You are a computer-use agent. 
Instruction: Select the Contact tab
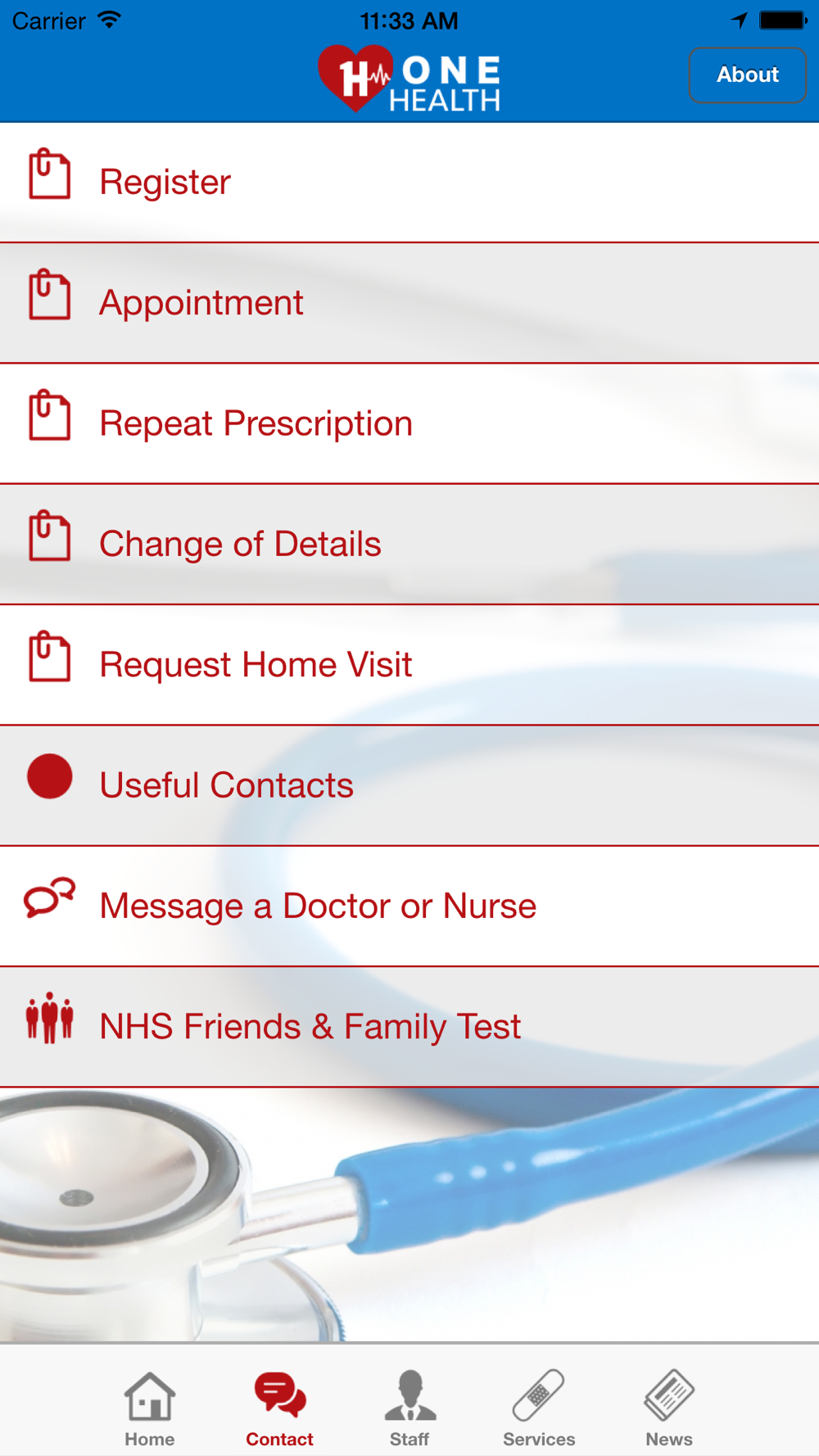[x=279, y=1407]
